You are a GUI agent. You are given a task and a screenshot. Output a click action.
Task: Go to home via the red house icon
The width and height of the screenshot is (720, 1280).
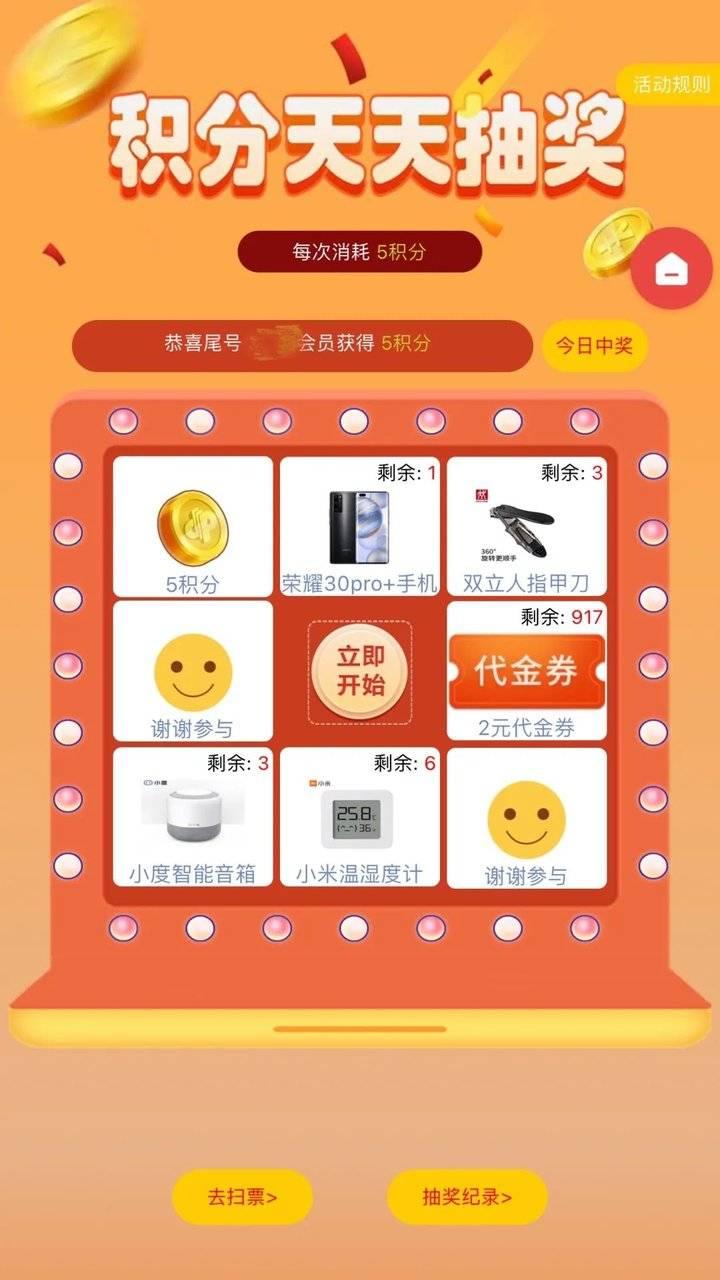pyautogui.click(x=671, y=268)
